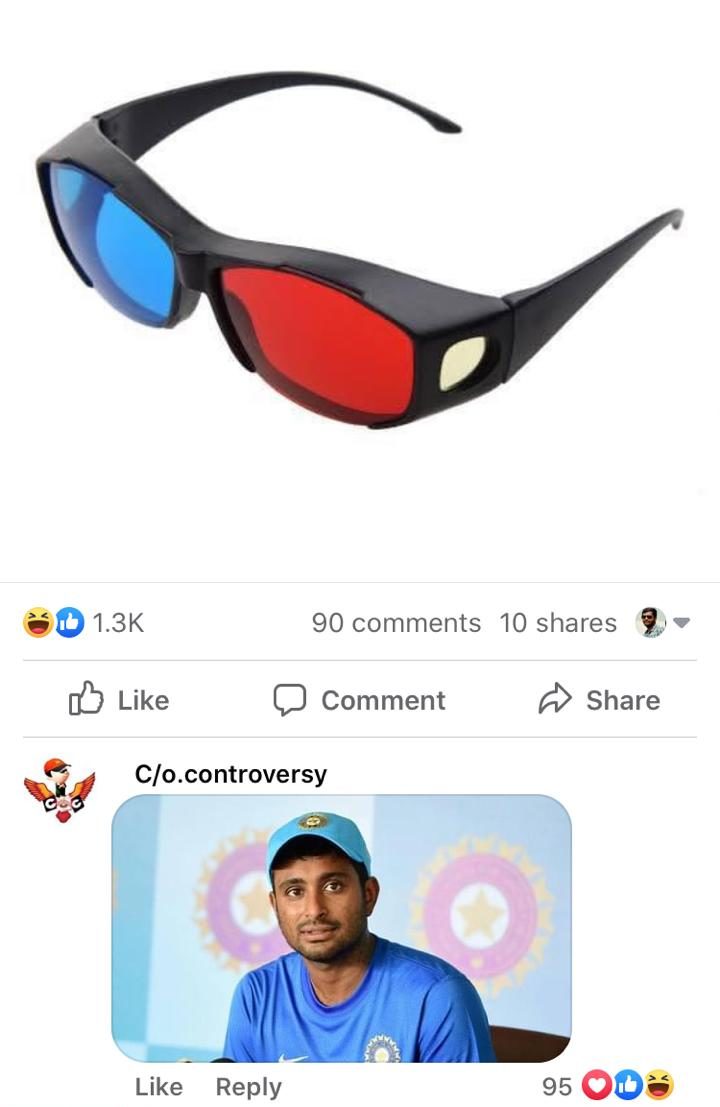View the 10 shares
The height and width of the screenshot is (1107, 720).
coord(558,623)
